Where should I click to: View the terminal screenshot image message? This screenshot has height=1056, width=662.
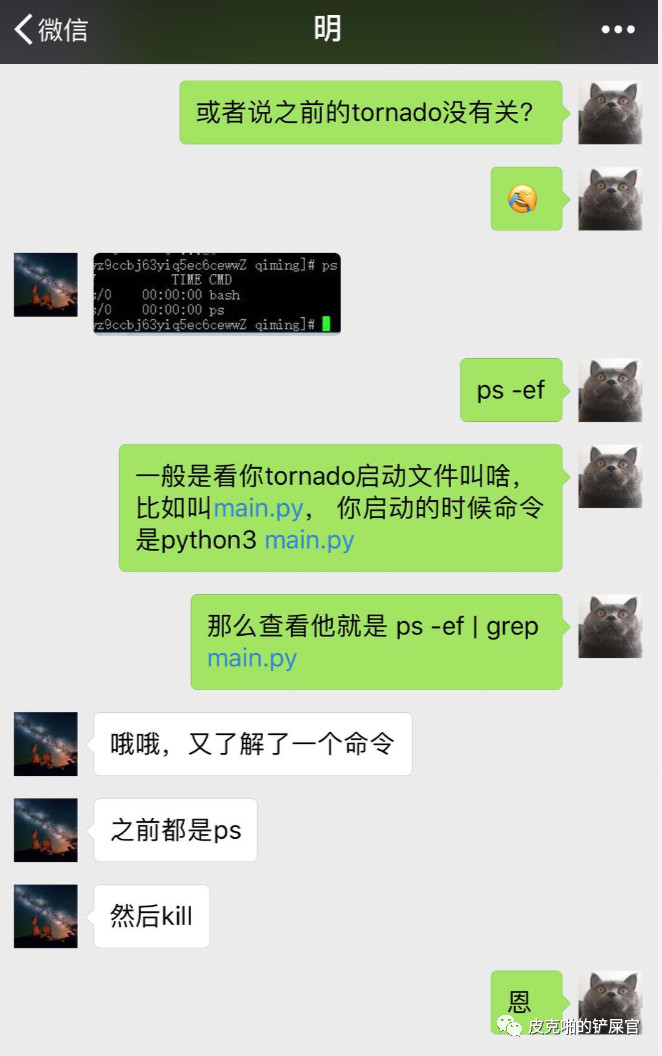217,293
